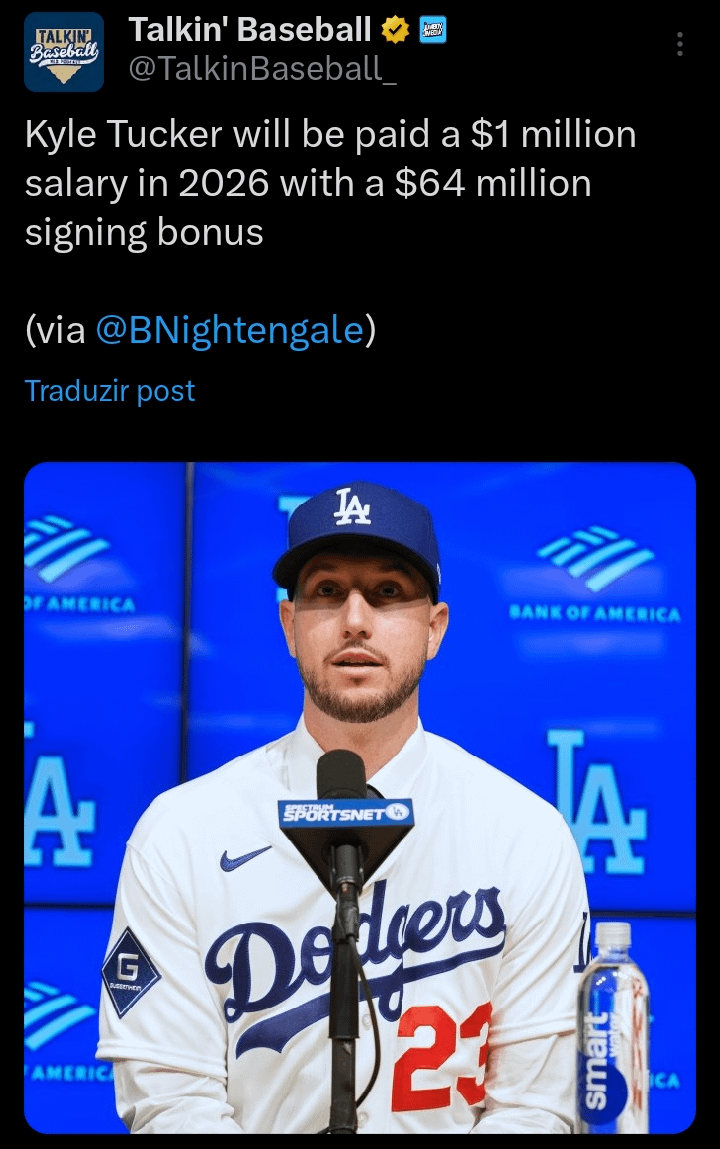The image size is (720, 1149).
Task: Open the post's three-dot overflow menu
Action: (680, 44)
